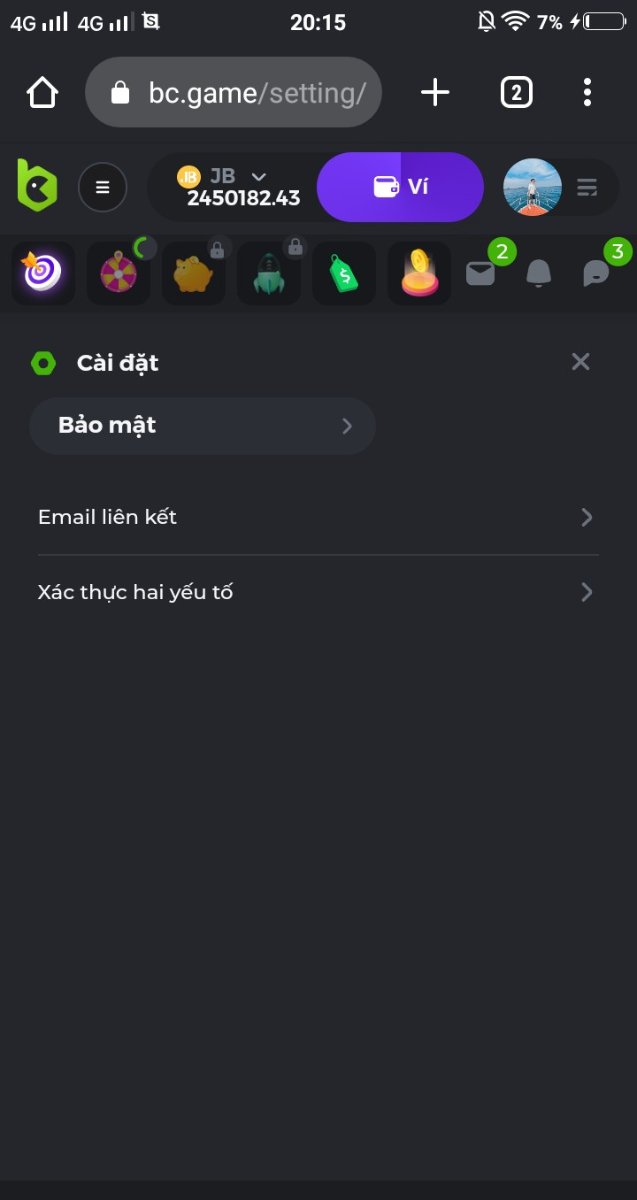Viewport: 637px width, 1200px height.
Task: Open the green price tag bonus
Action: point(344,273)
